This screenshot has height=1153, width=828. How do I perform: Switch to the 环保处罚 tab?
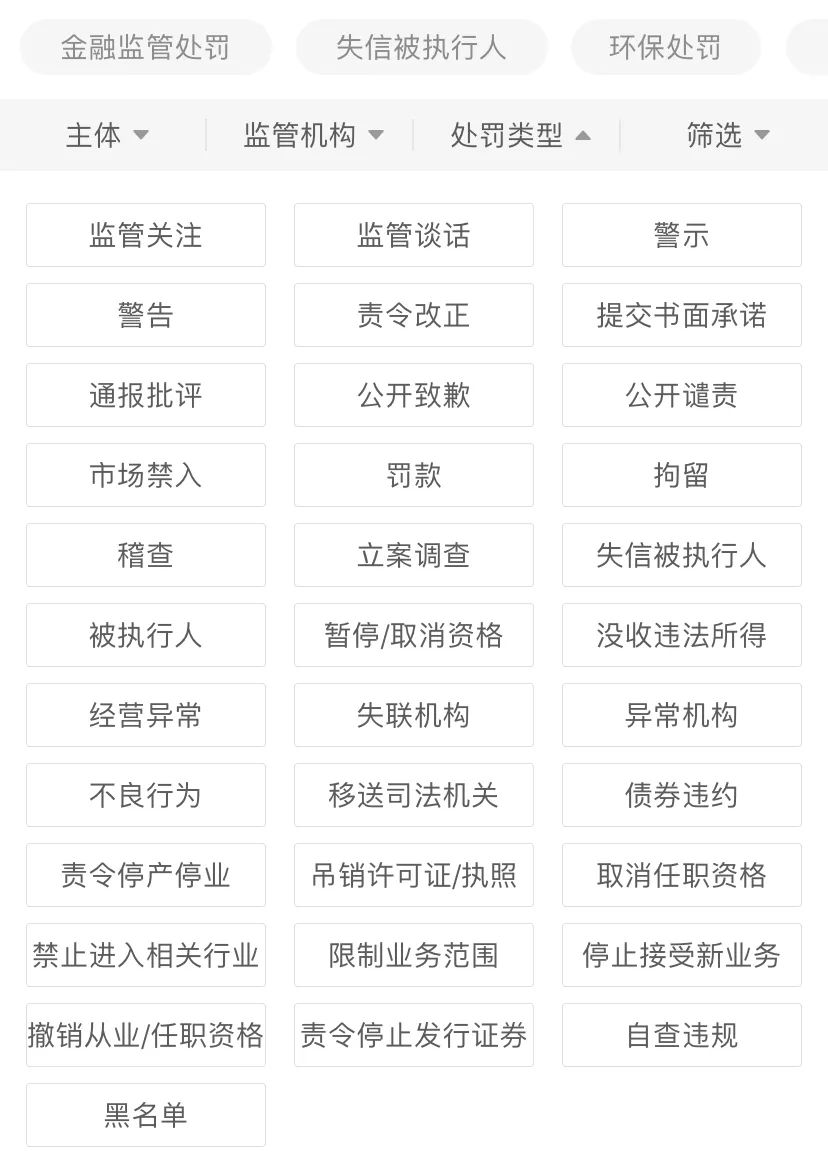(x=665, y=47)
